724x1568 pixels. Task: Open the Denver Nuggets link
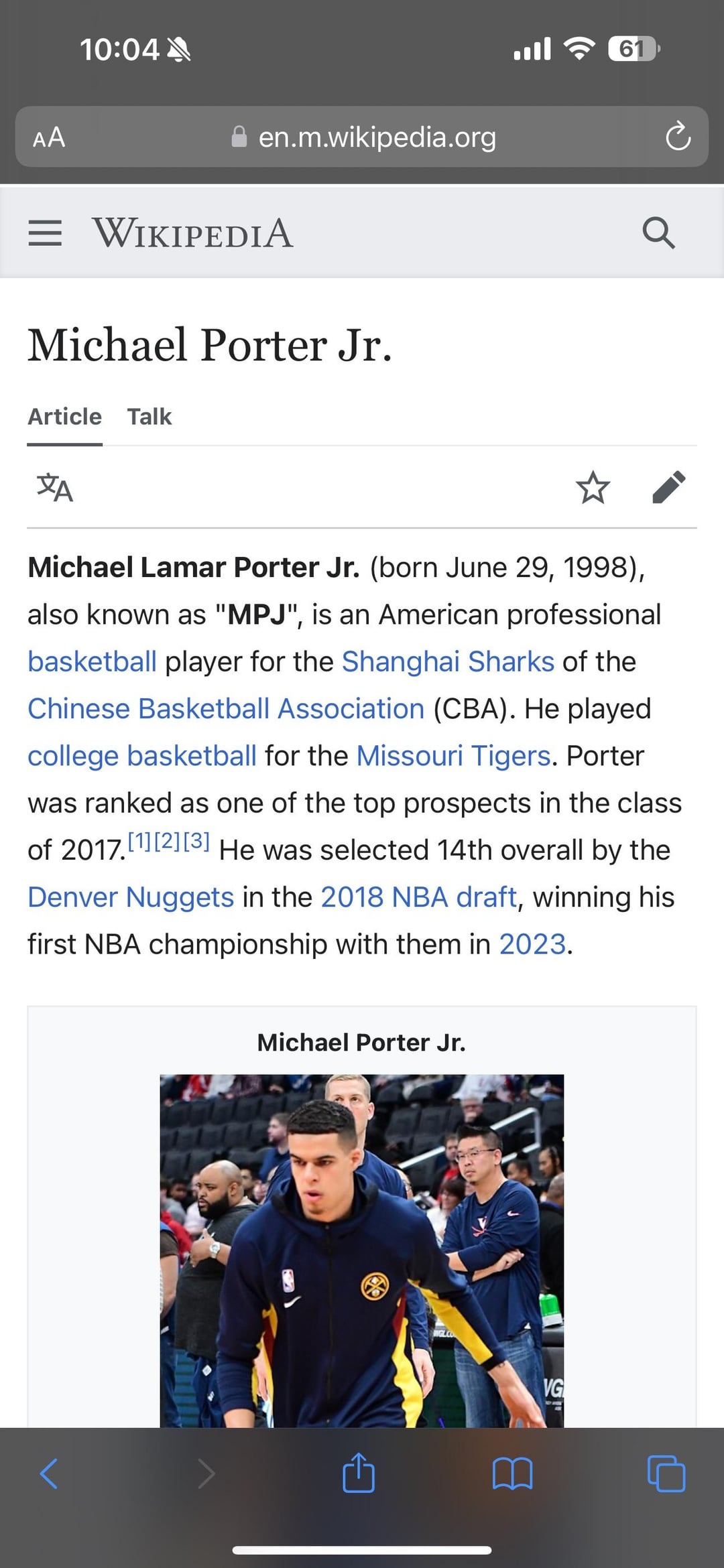[131, 897]
